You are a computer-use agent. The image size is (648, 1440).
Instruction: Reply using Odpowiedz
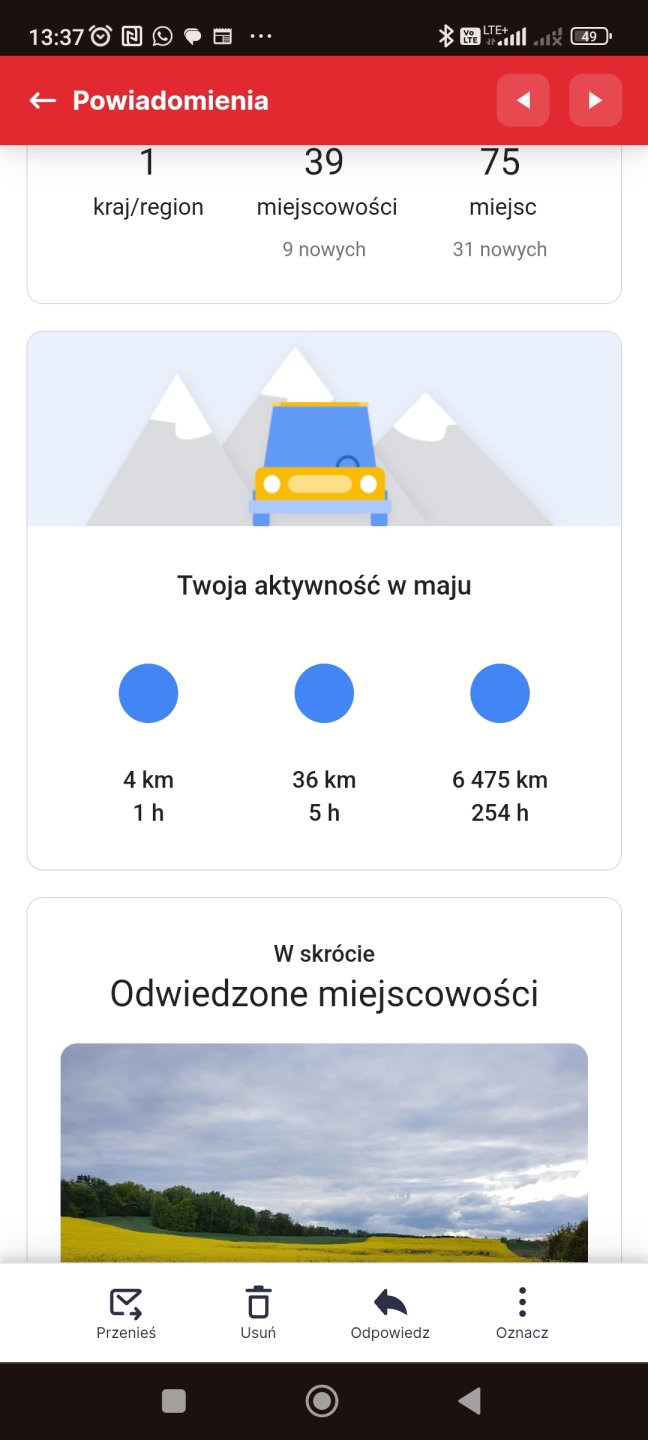(390, 1312)
